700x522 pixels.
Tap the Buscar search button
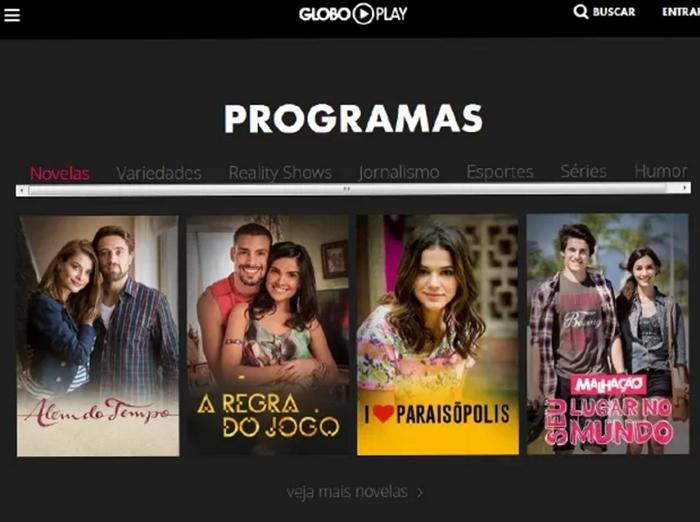(604, 12)
